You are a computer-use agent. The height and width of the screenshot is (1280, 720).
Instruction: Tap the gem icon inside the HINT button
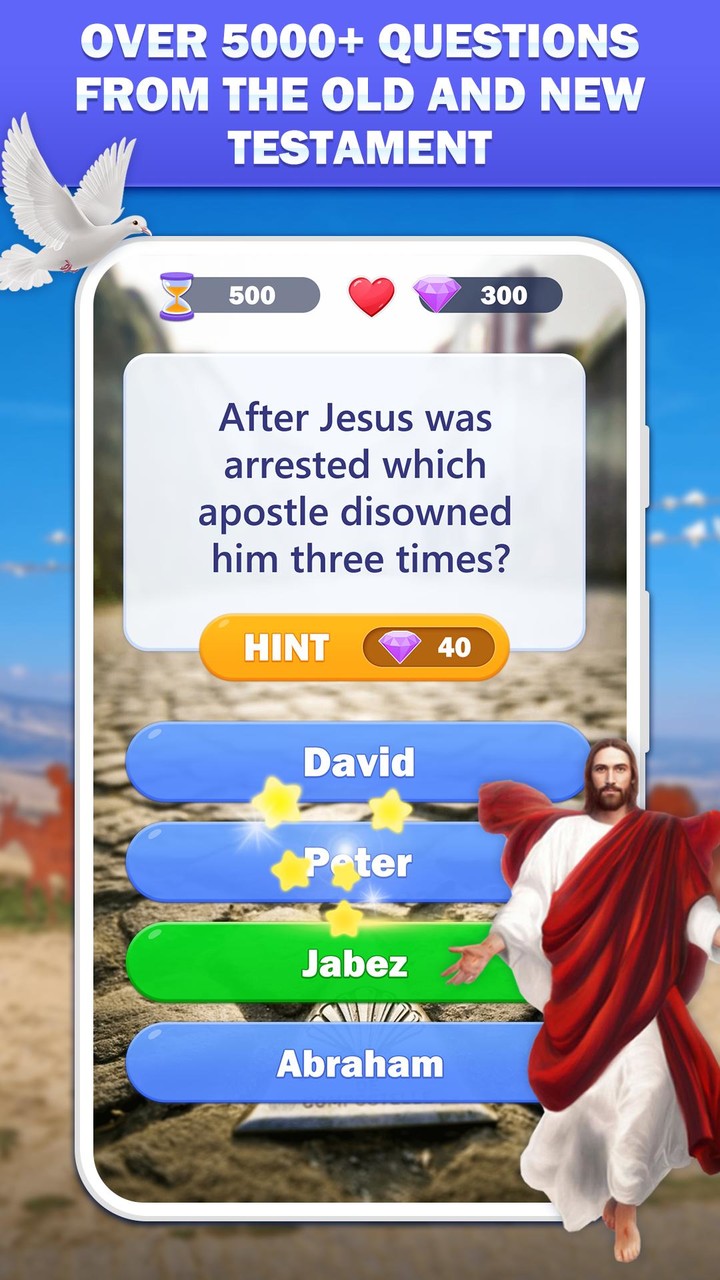tap(401, 648)
